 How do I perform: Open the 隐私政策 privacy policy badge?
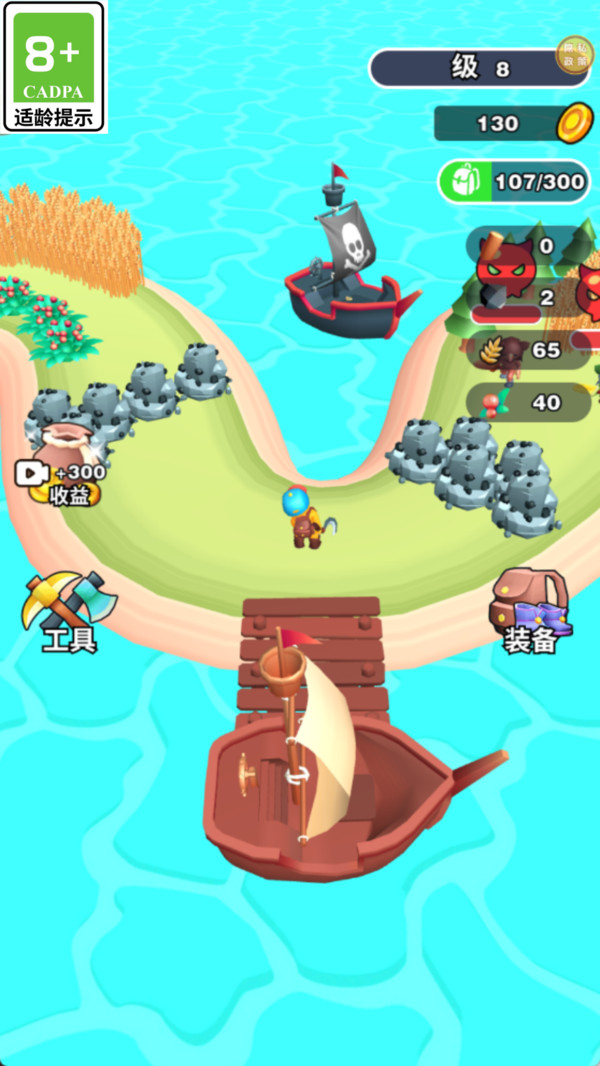coord(574,55)
